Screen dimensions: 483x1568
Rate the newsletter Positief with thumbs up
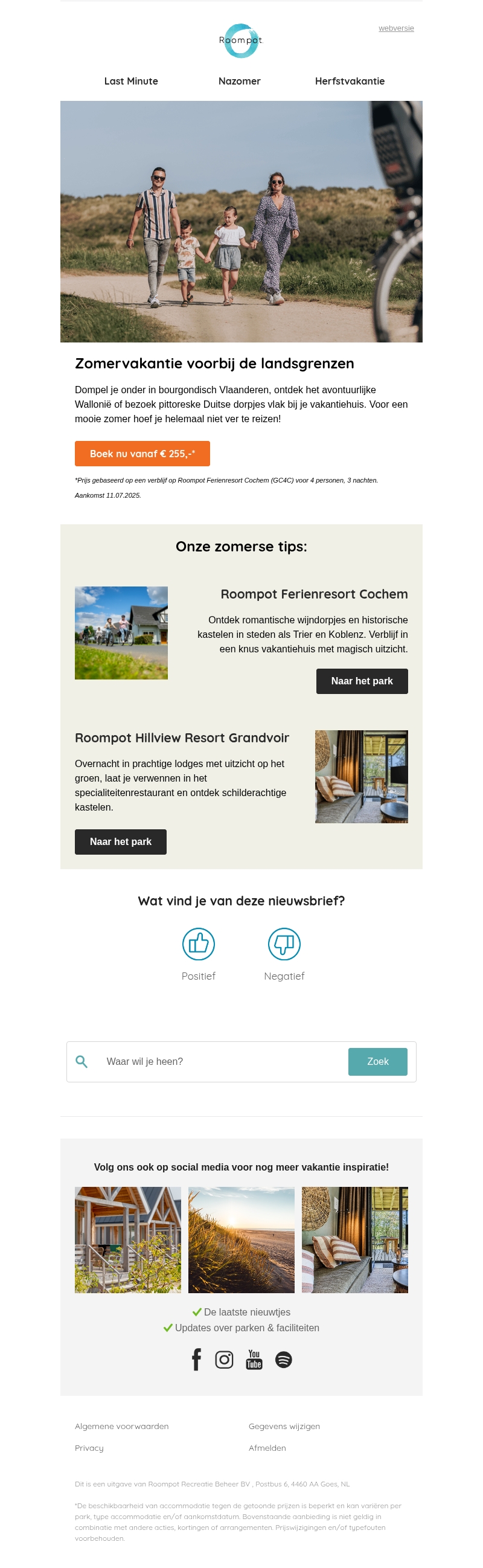(198, 943)
